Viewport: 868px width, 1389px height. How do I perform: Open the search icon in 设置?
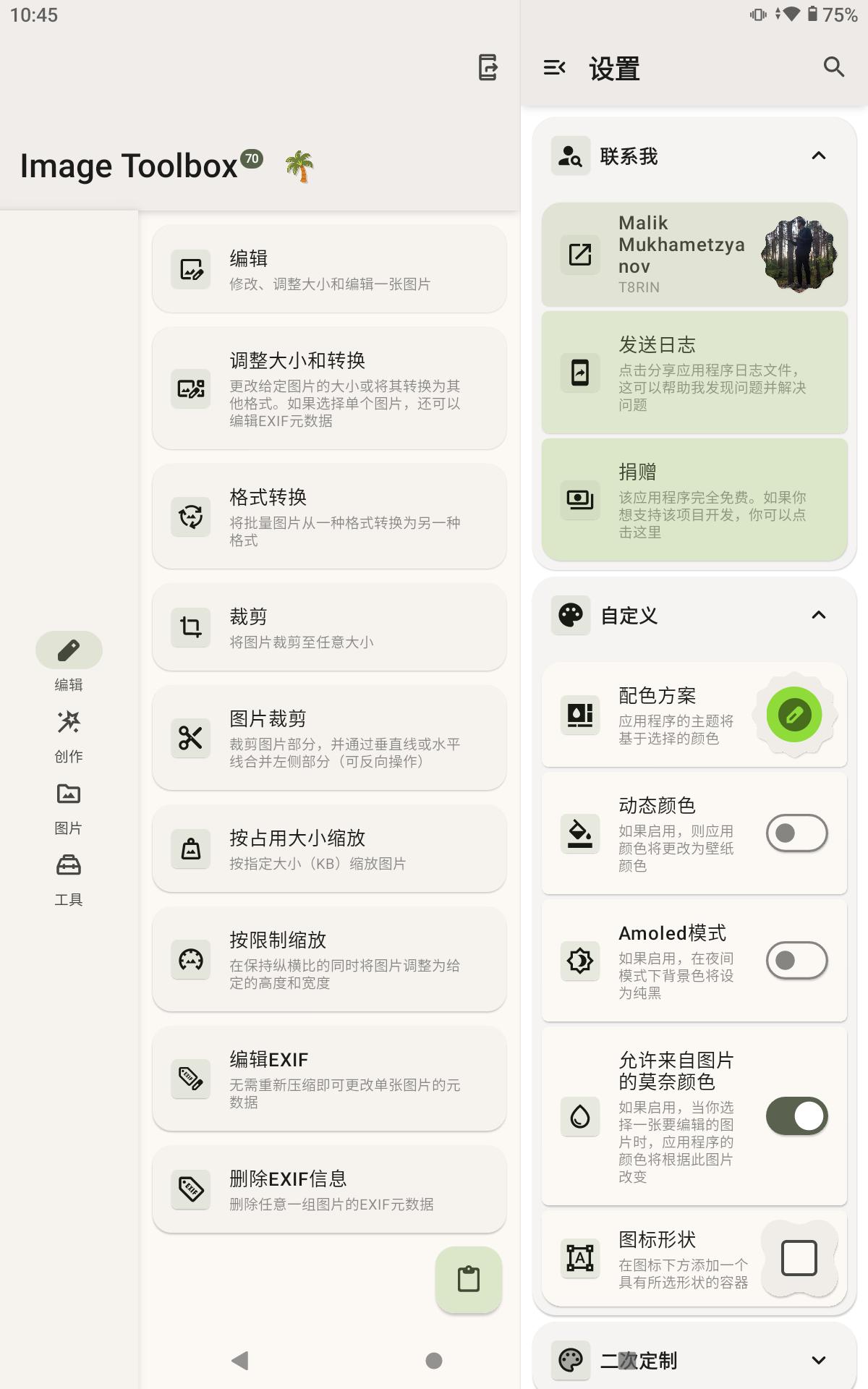(834, 67)
